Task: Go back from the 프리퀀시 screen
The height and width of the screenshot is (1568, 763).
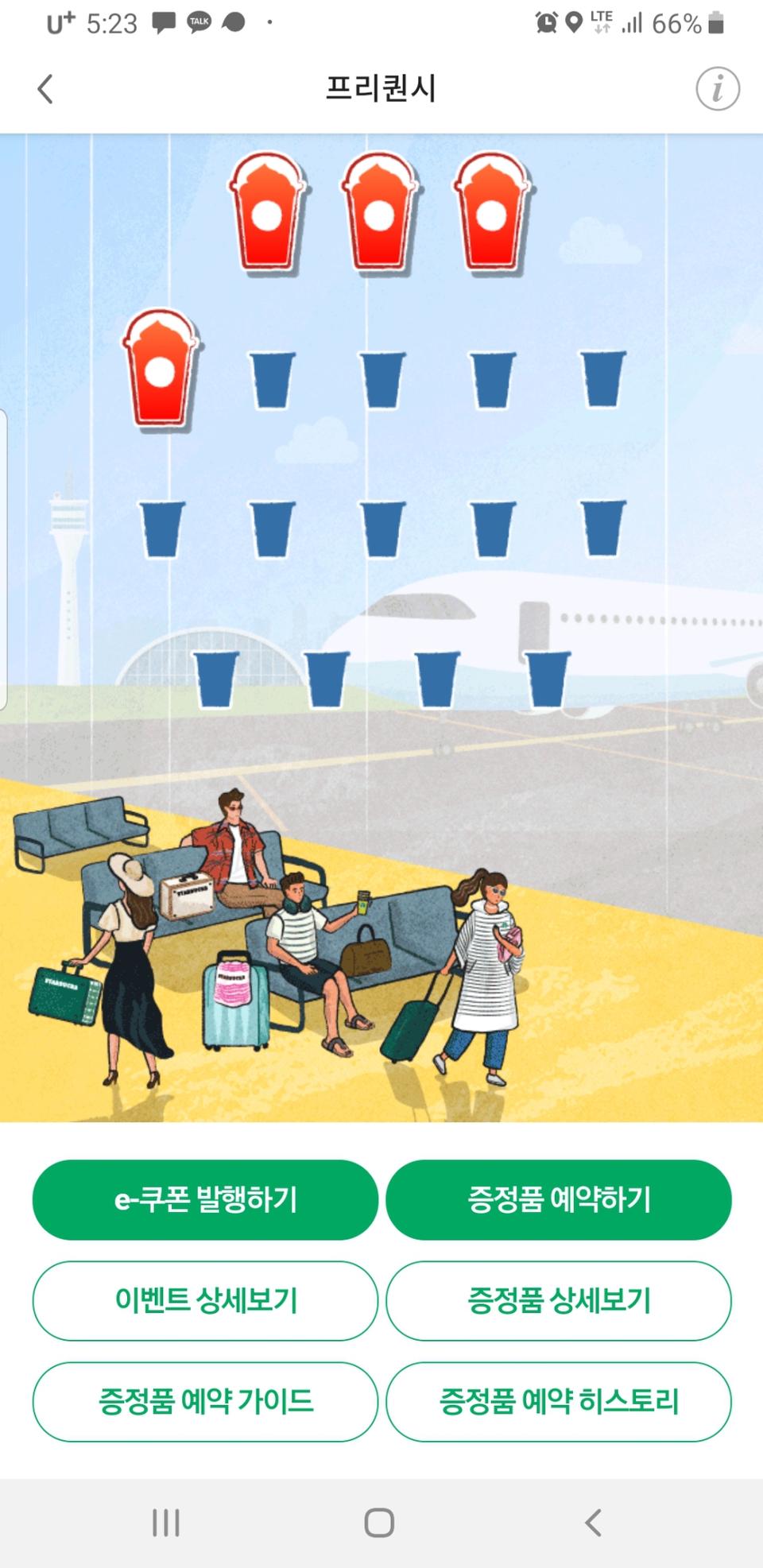Action: [45, 89]
